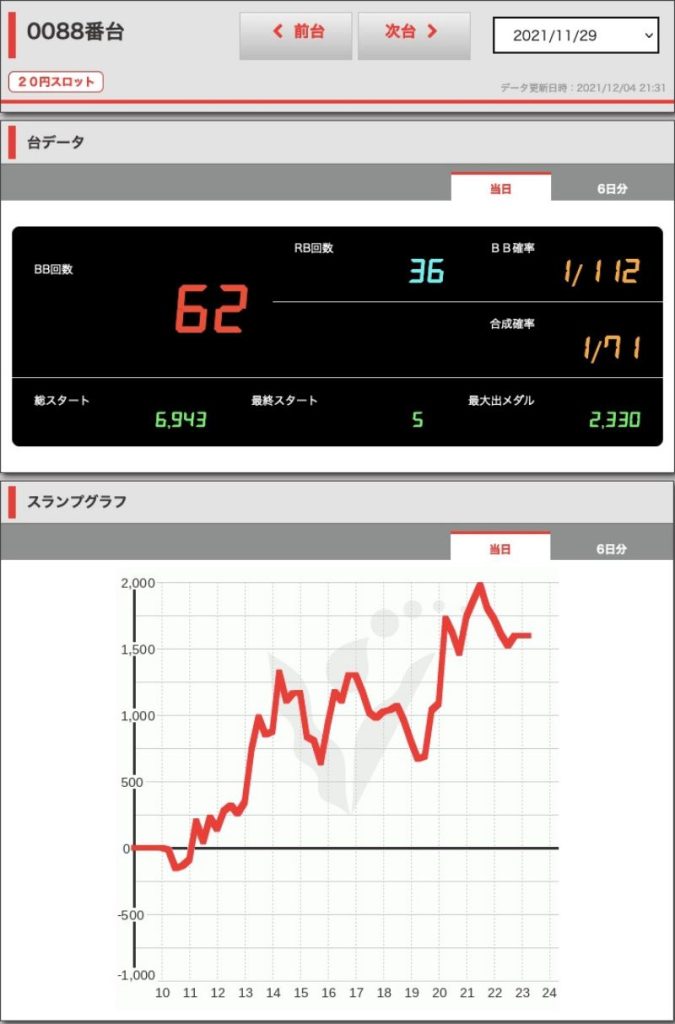The height and width of the screenshot is (1024, 675).
Task: Switch to 6日分 tab in 台データ section
Action: click(x=611, y=188)
